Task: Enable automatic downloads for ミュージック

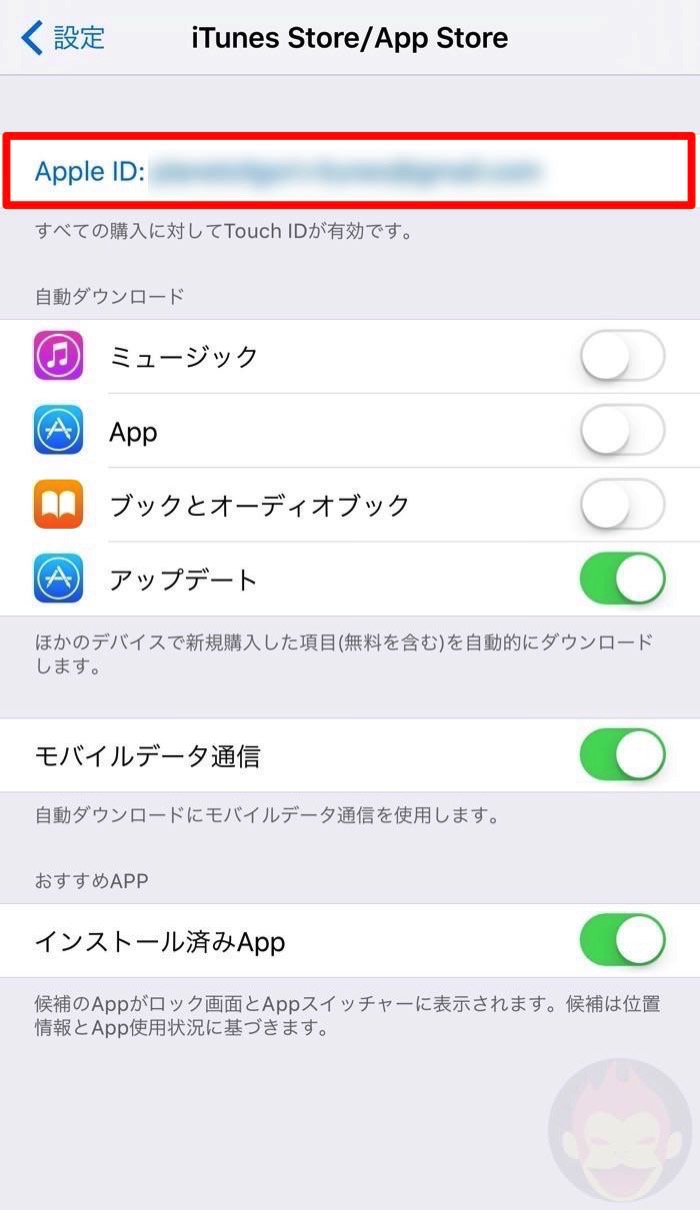Action: (622, 356)
